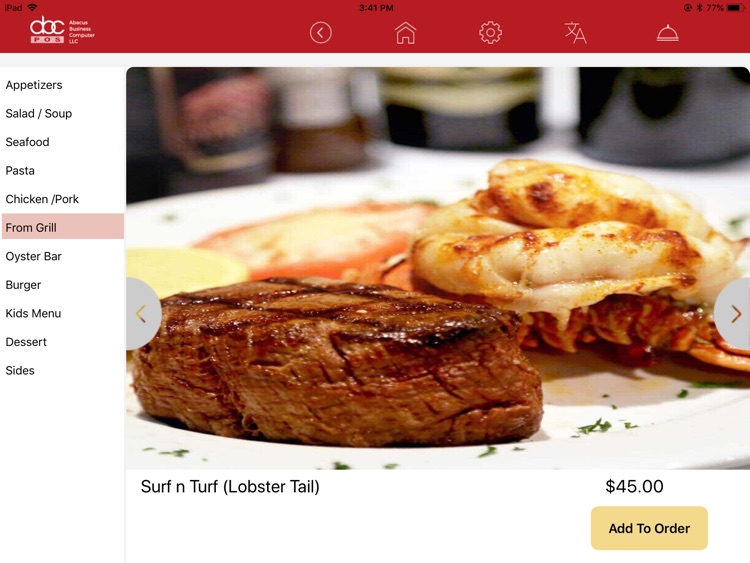The width and height of the screenshot is (750, 563).
Task: Open the Chicken /Pork category
Action: click(42, 199)
